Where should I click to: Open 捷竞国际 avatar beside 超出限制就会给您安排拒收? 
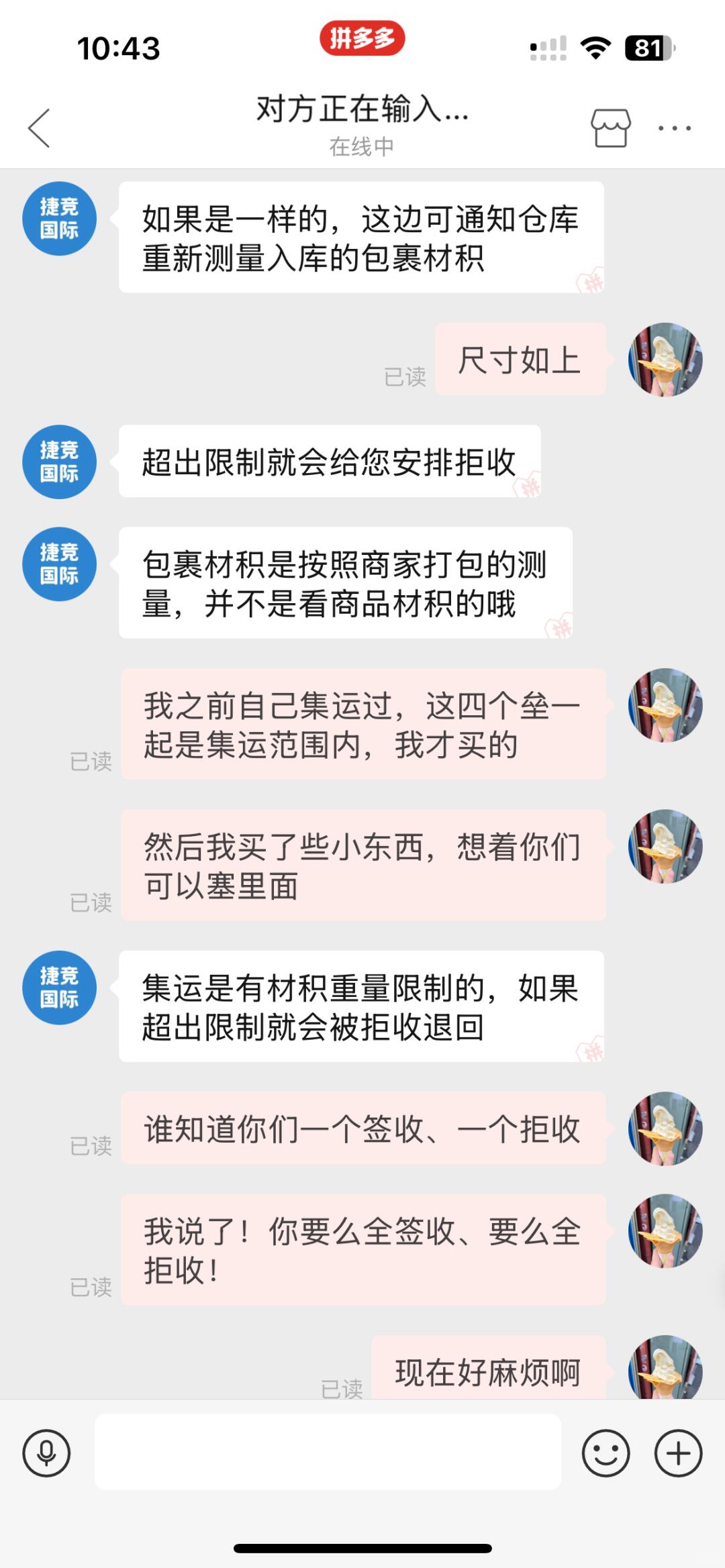[x=59, y=462]
